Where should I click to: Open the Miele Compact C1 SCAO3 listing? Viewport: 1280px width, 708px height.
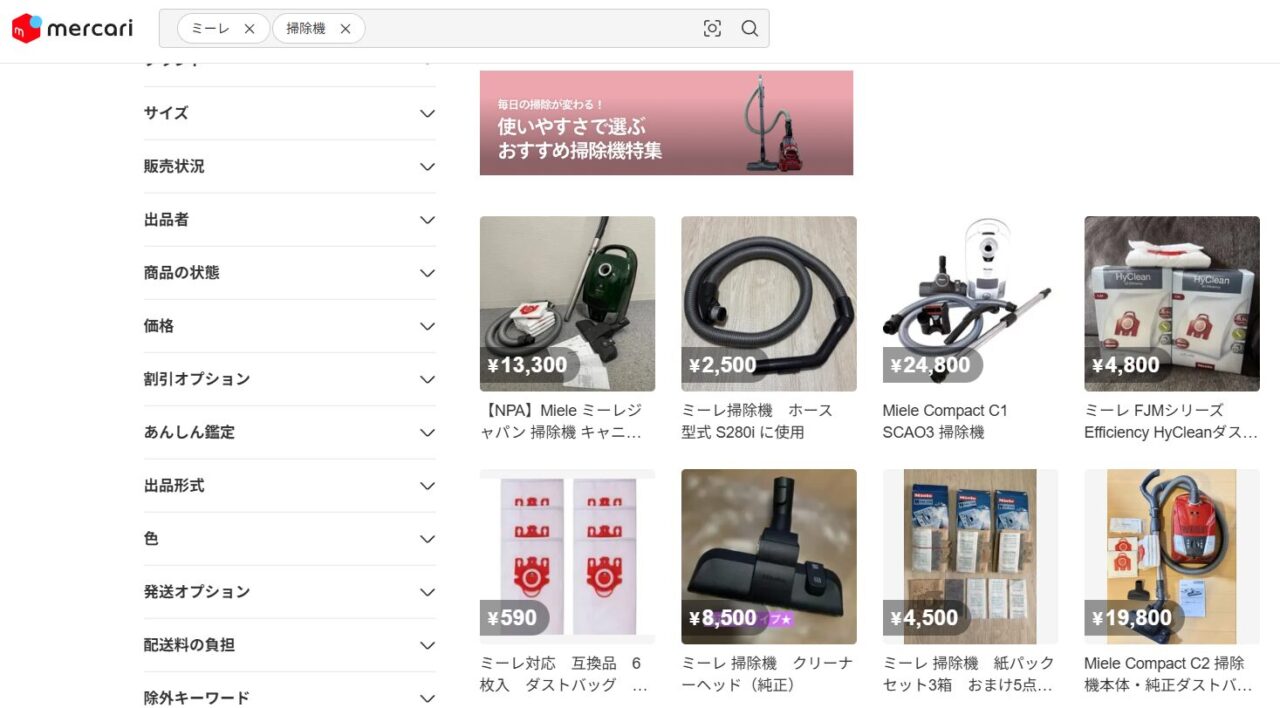pos(970,304)
